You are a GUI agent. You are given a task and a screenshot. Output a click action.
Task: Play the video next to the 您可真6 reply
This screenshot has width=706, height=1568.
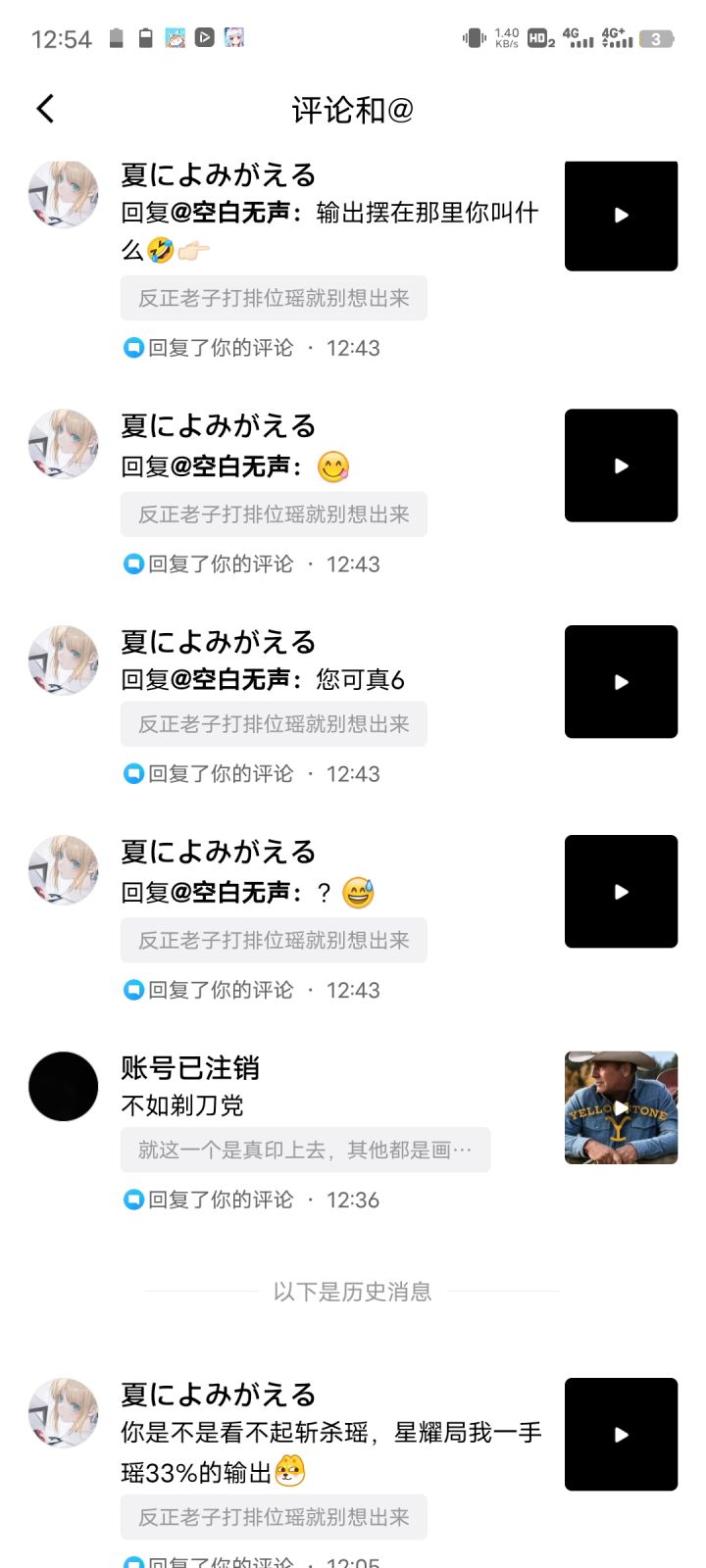click(x=620, y=681)
